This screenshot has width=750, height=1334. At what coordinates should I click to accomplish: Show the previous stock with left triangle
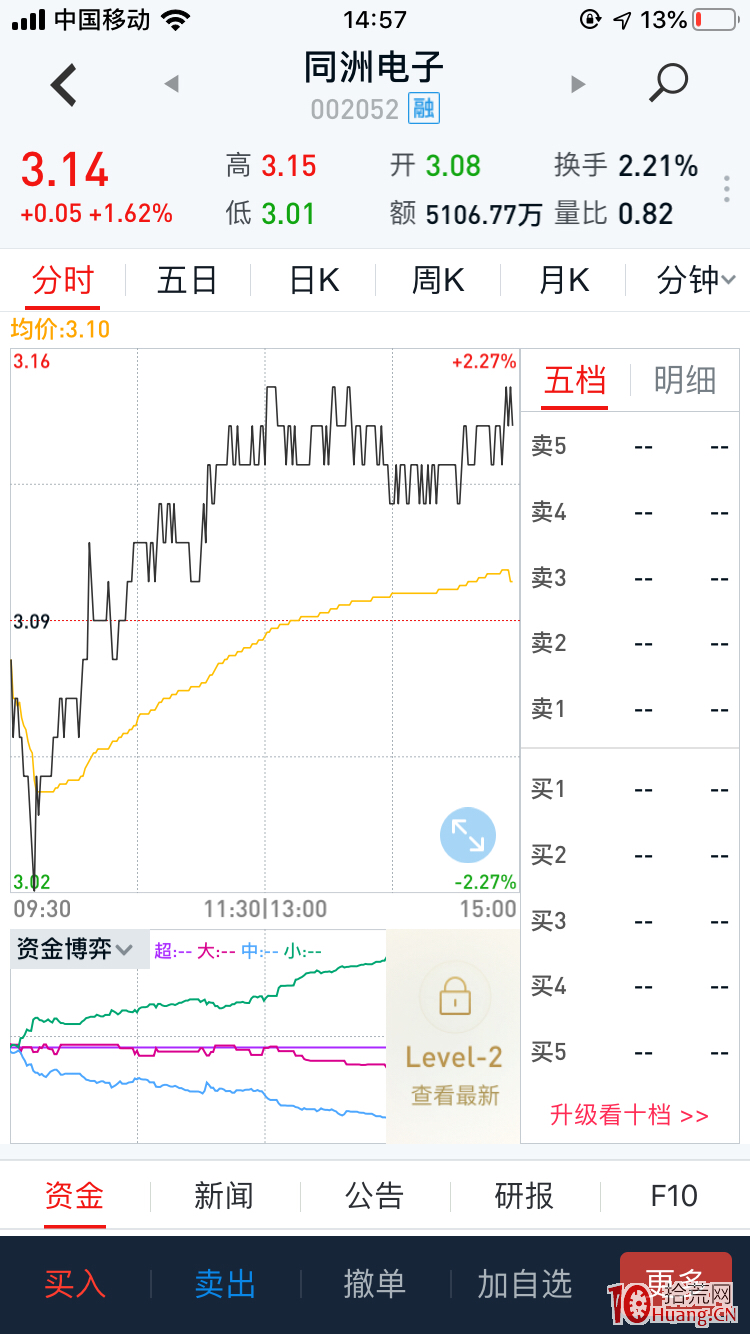tap(171, 84)
